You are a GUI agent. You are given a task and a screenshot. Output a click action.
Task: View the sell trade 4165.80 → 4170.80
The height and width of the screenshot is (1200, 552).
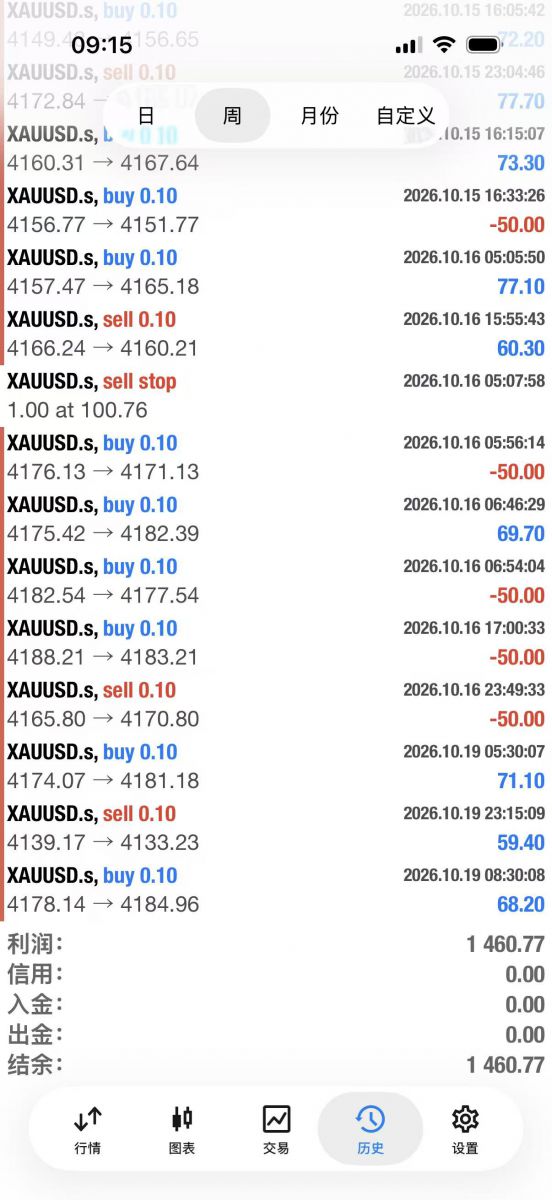point(276,704)
